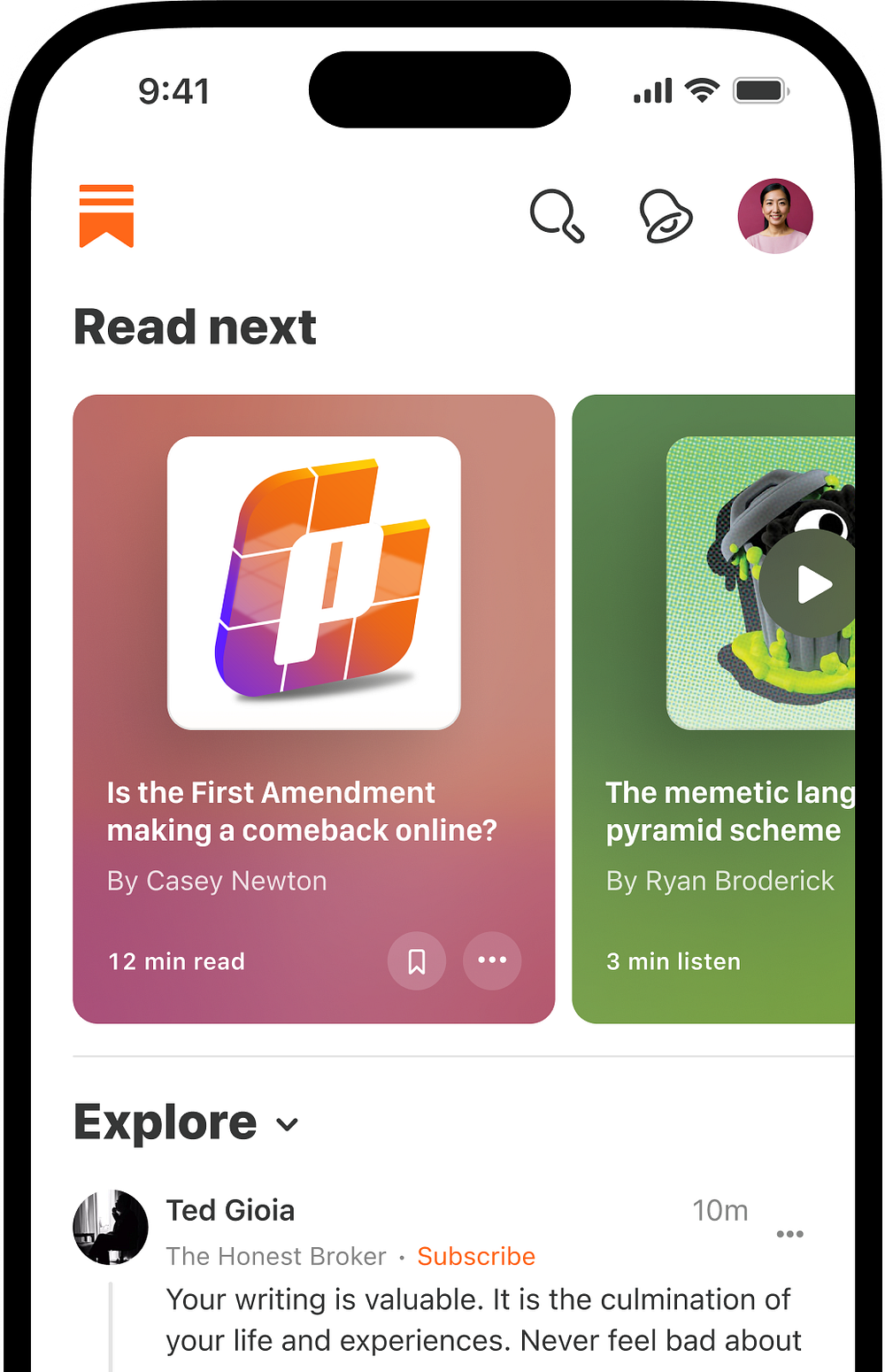Tap the 3 min listen label
Image resolution: width=885 pixels, height=1372 pixels.
673,961
